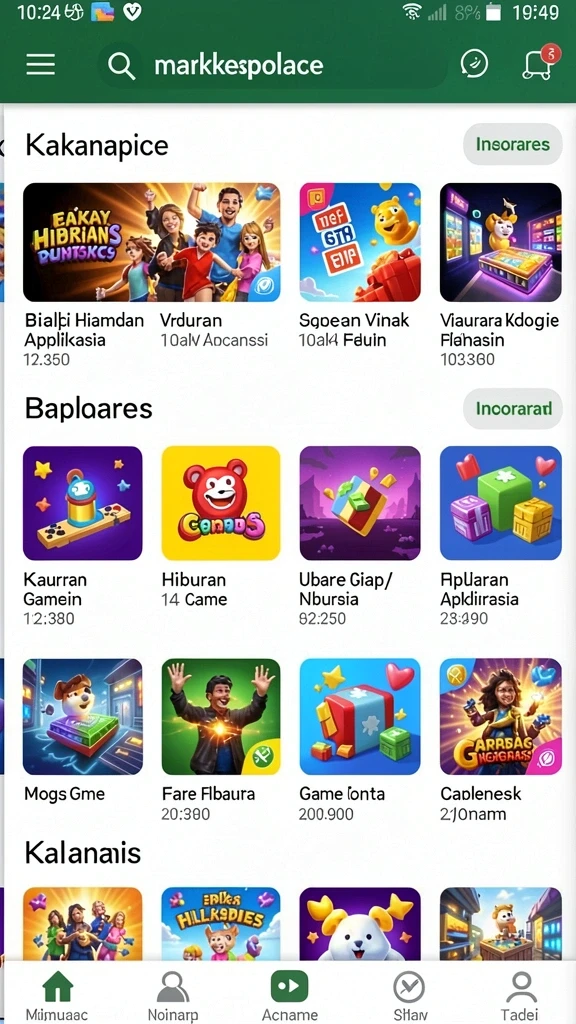Switch to the Acname tab
Screen dimensions: 576x1024
[289, 995]
